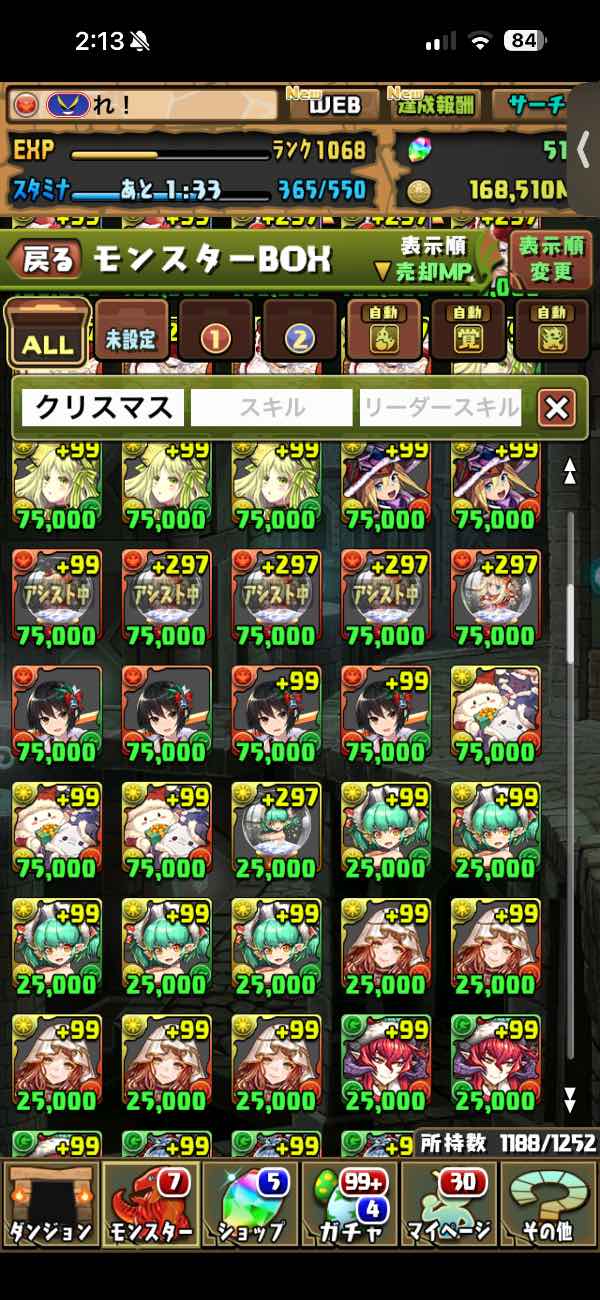Tap the 戻る back button
The image size is (600, 1300).
(45, 262)
